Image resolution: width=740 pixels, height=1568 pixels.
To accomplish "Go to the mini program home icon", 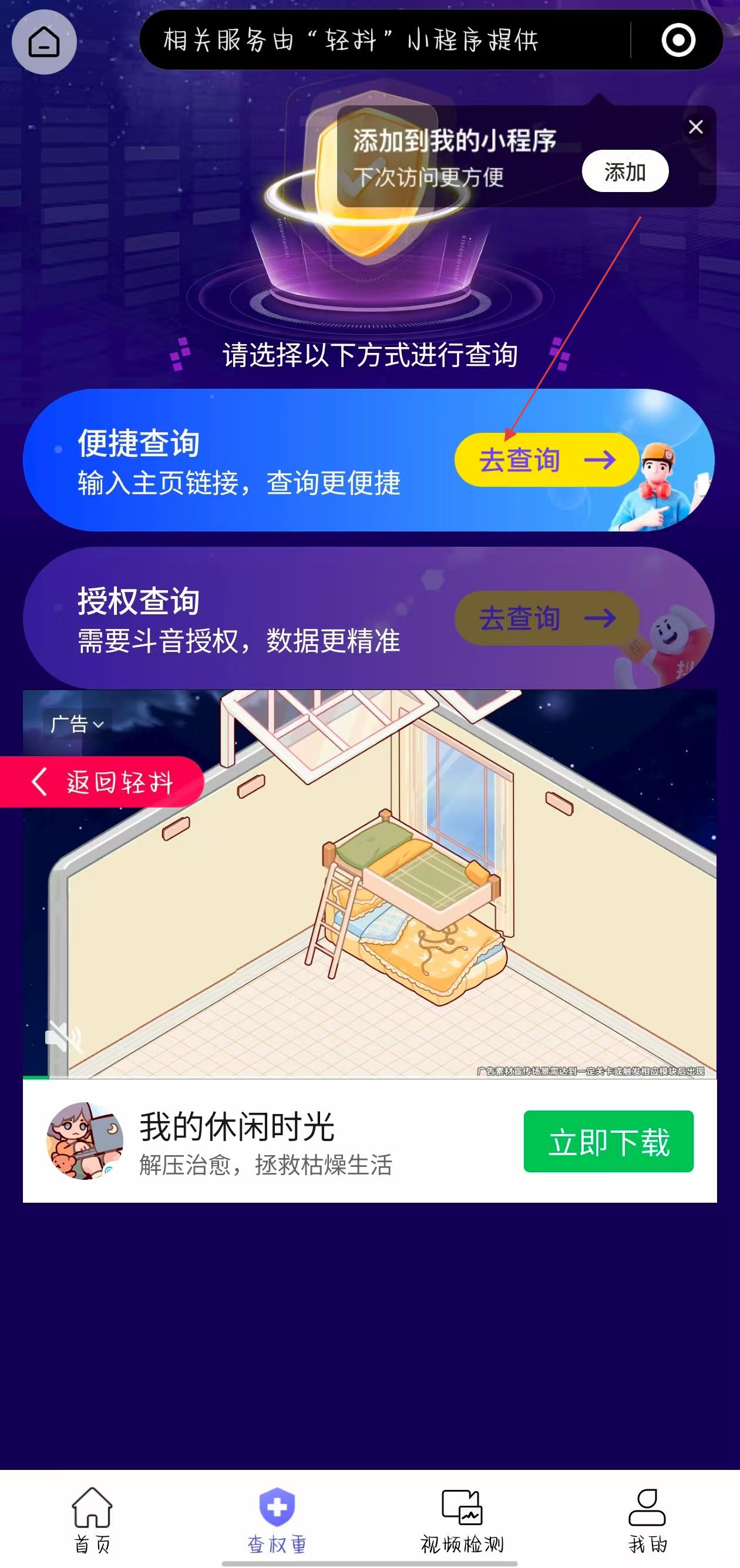I will pyautogui.click(x=44, y=42).
